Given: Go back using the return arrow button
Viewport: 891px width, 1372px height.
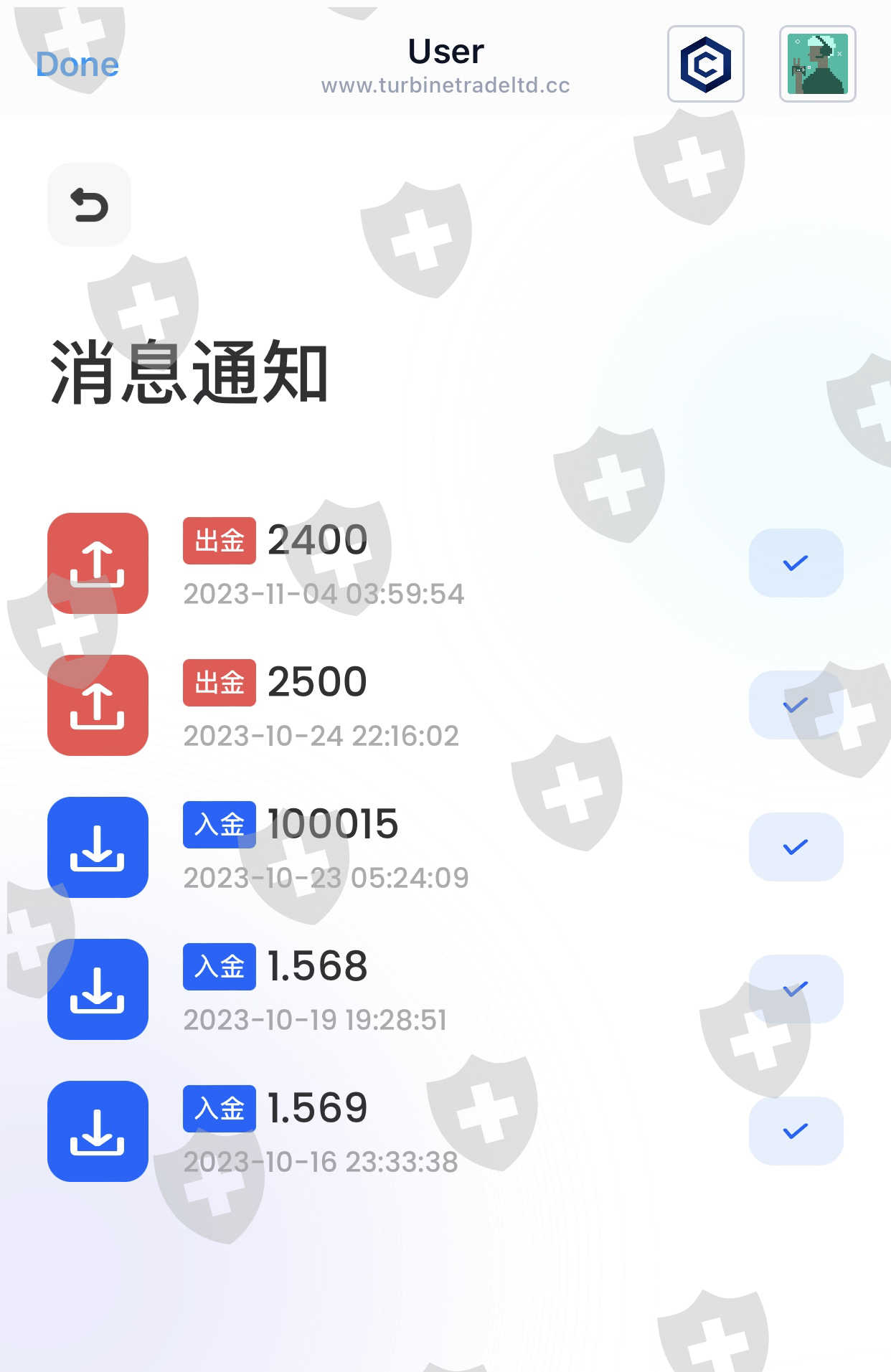Looking at the screenshot, I should 89,205.
